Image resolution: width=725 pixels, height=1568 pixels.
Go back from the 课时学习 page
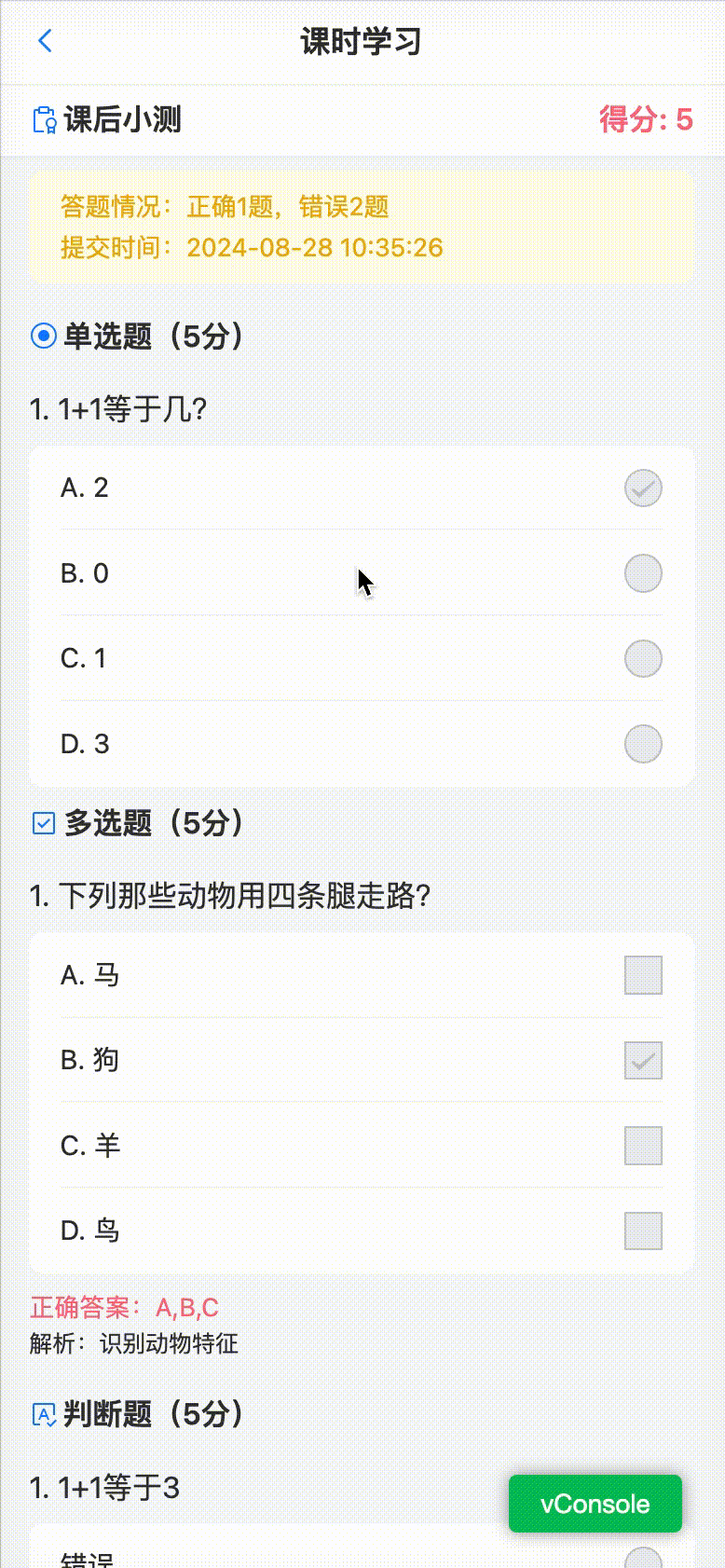[x=45, y=41]
